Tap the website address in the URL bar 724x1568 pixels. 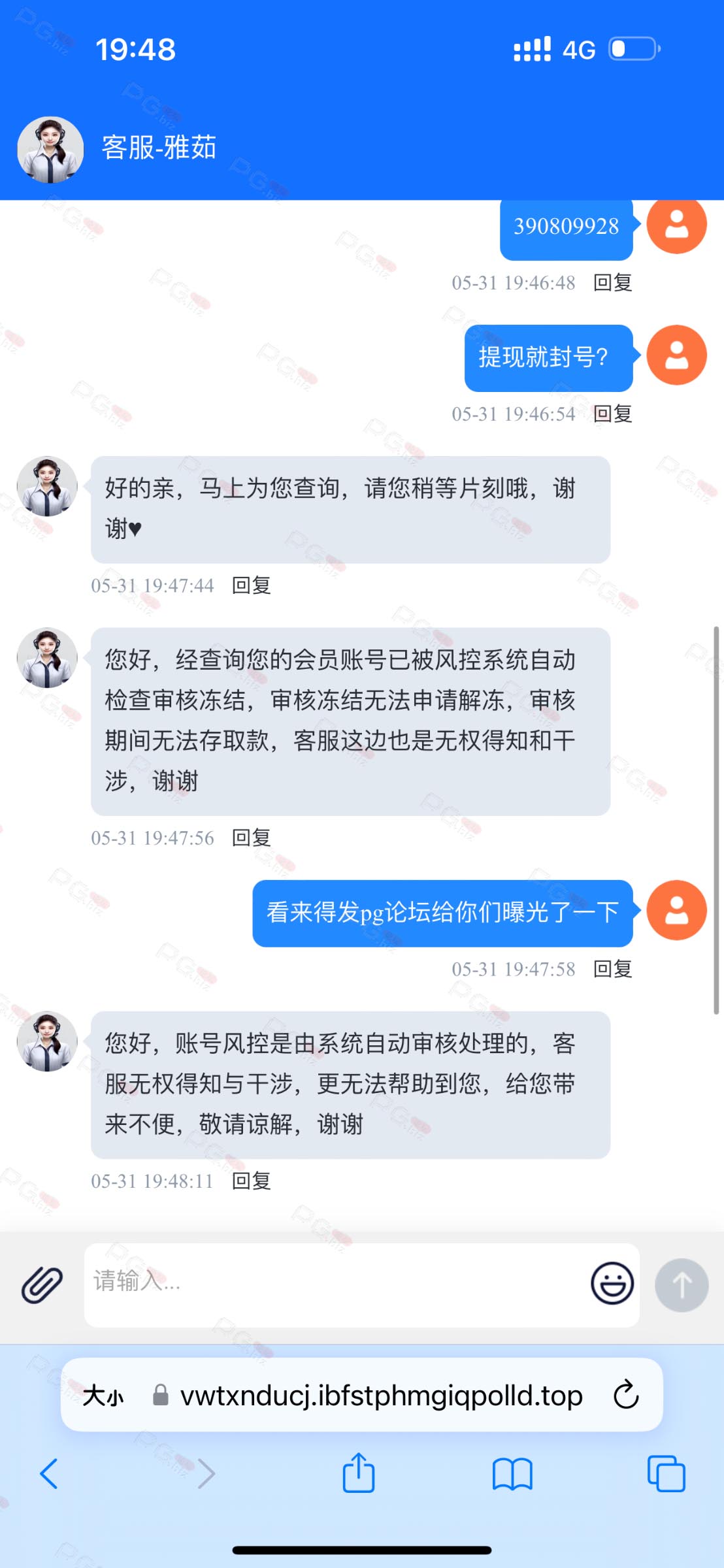(381, 1396)
